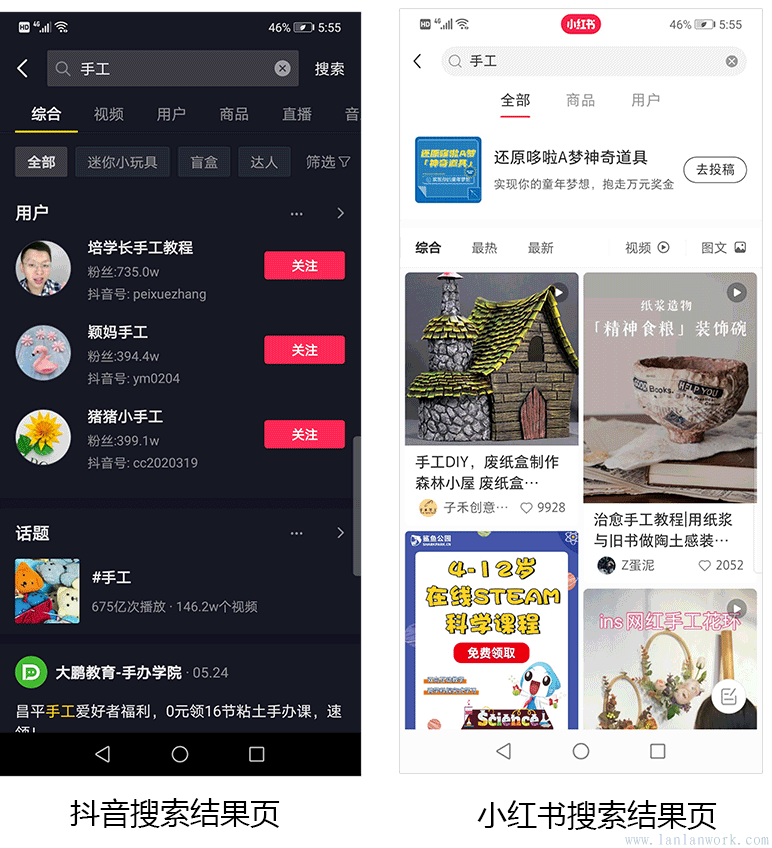The height and width of the screenshot is (848, 772).
Task: Expand the 用户 section via its chevron
Action: 341,212
